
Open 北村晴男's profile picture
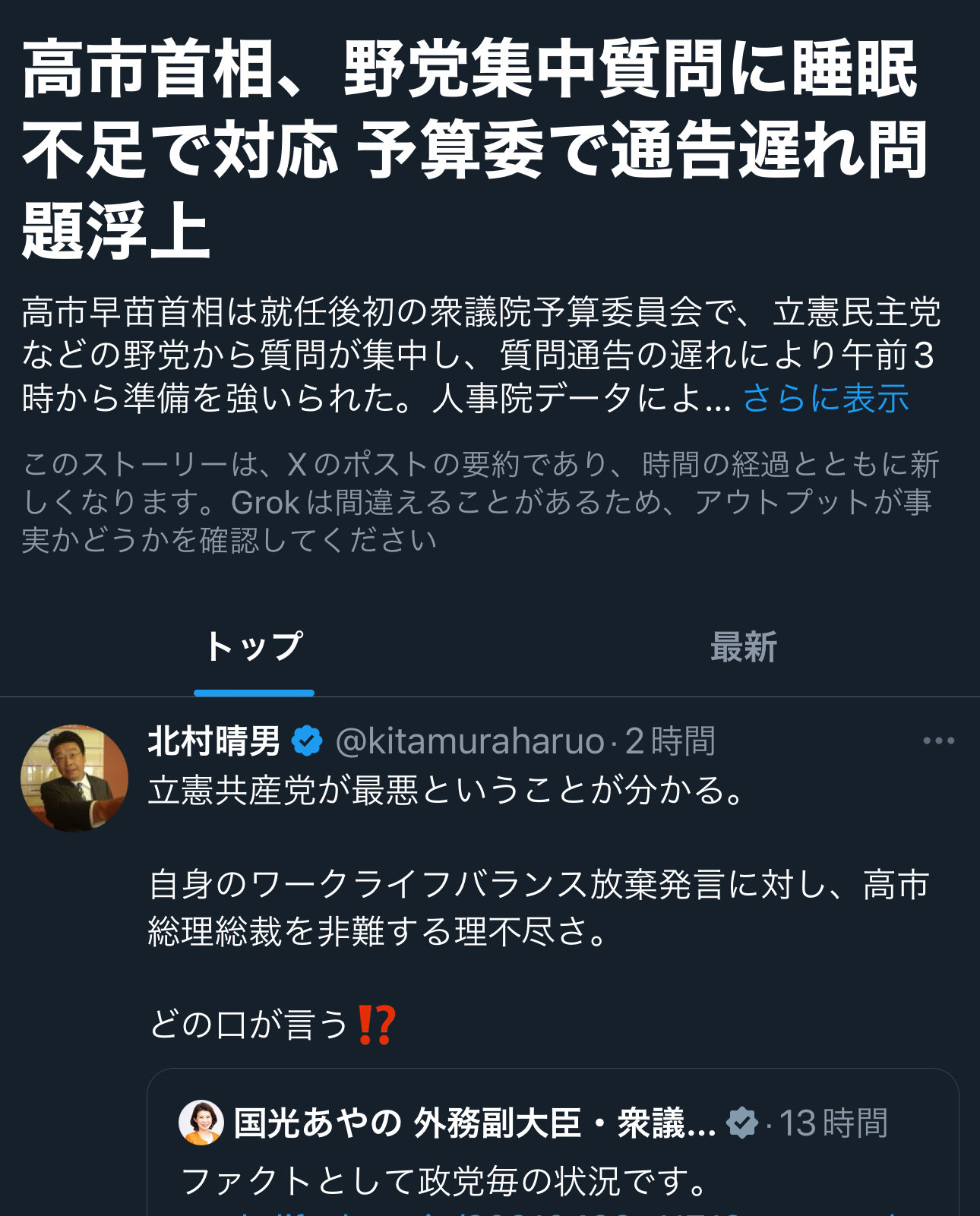(x=74, y=778)
